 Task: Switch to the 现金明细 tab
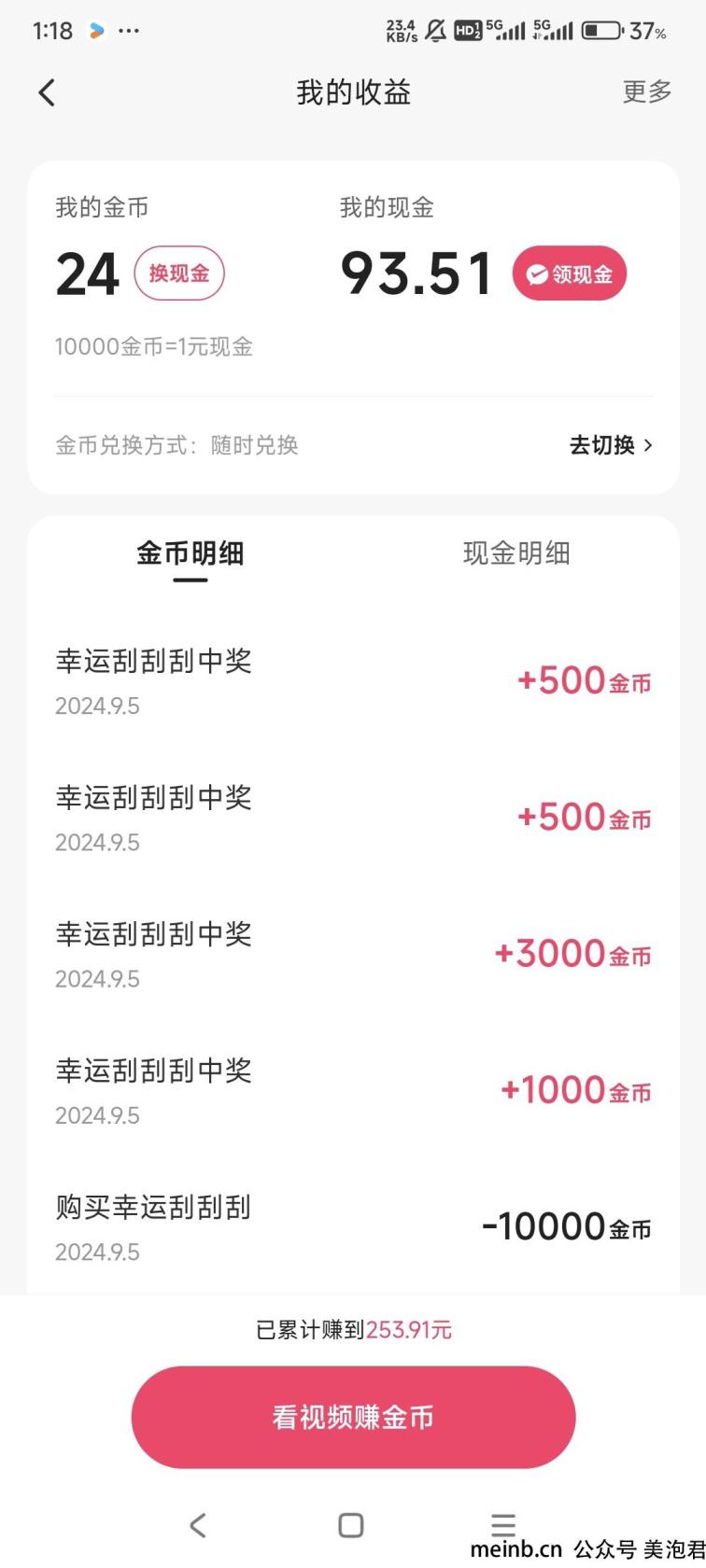click(x=516, y=553)
